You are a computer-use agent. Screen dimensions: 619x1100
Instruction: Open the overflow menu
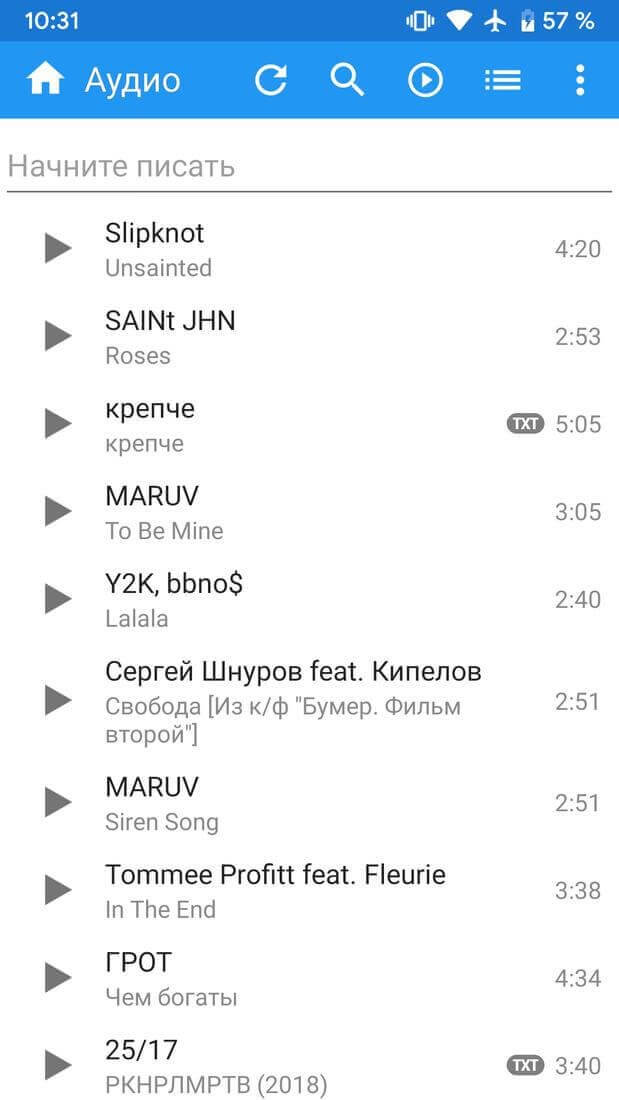(x=580, y=80)
